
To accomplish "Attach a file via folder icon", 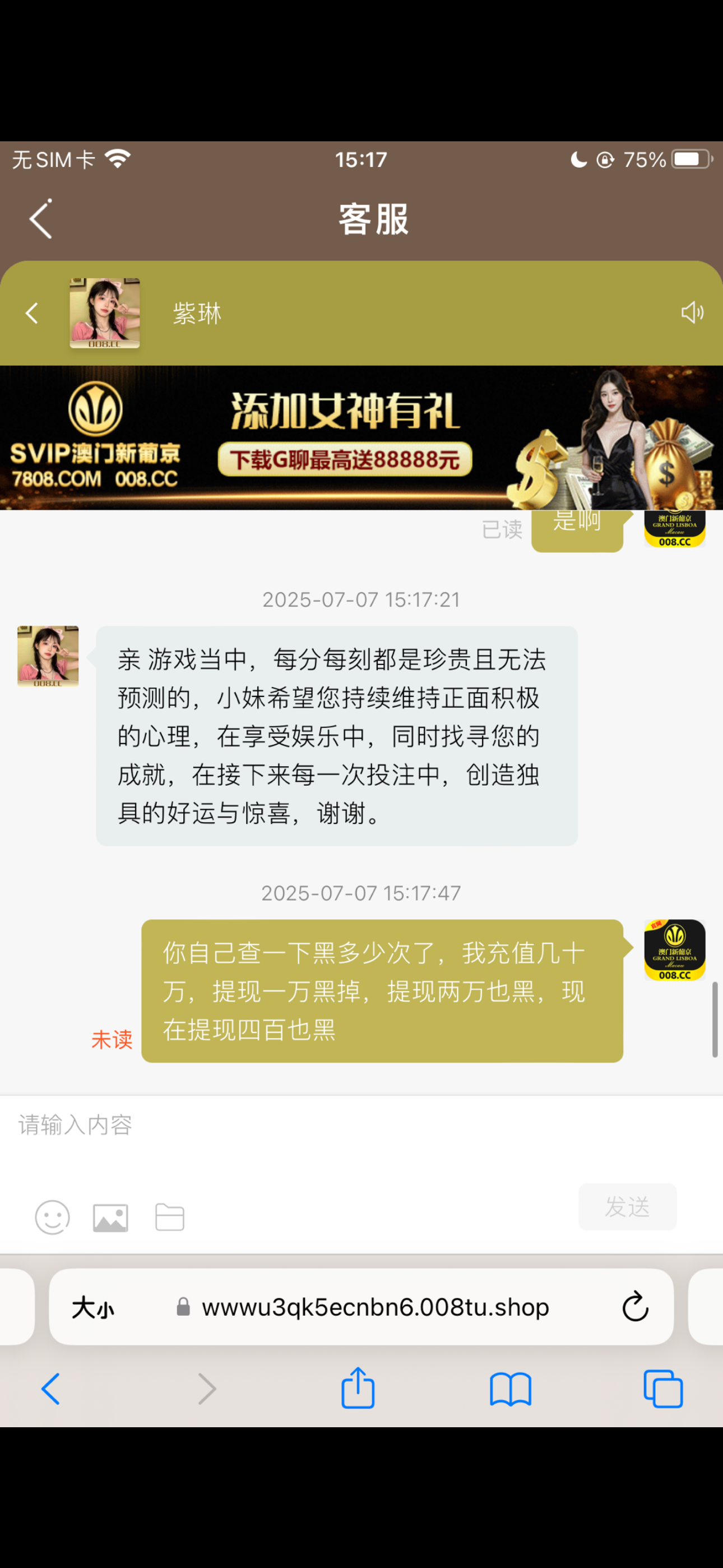I will 170,1217.
